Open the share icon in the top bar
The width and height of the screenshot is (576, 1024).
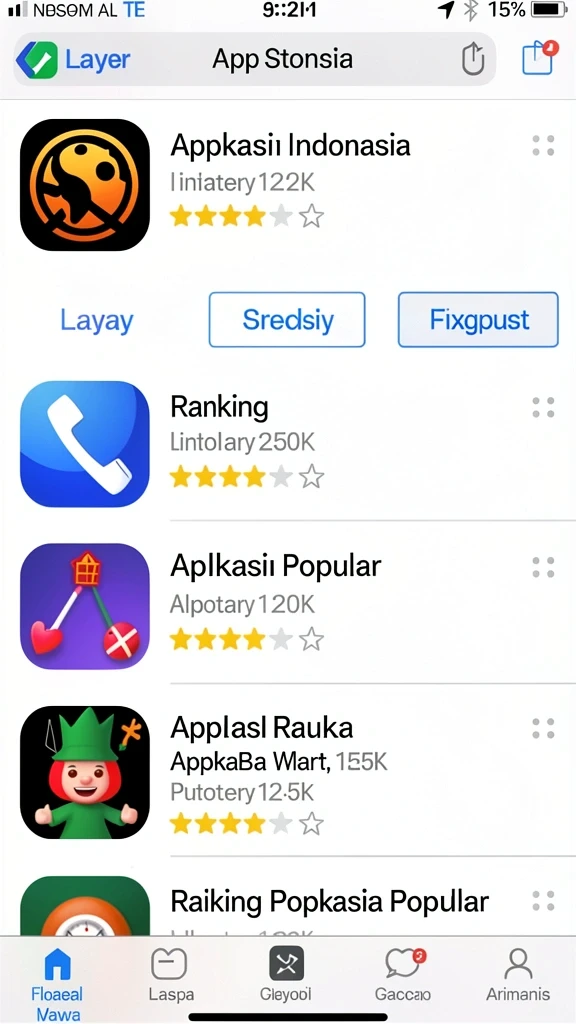click(473, 60)
